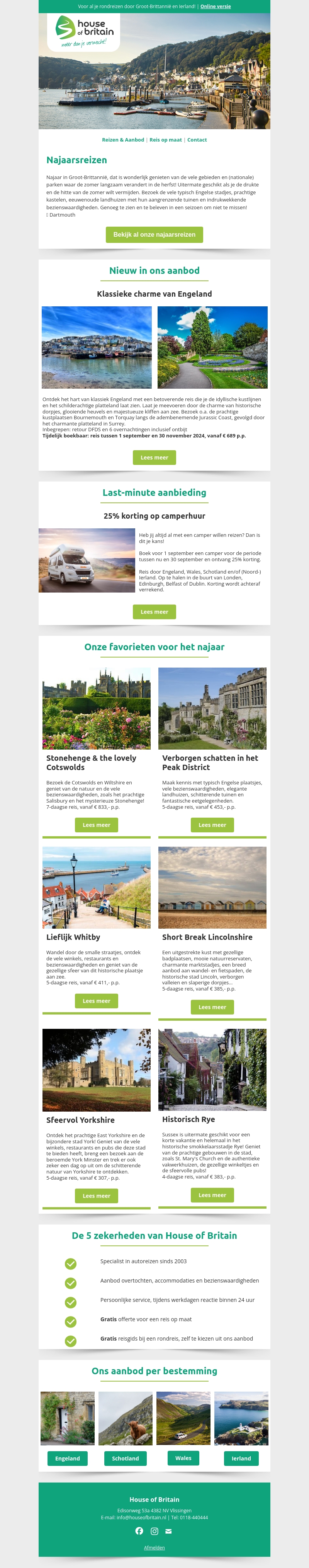Viewport: 309px width, 1568px height.
Task: Open Lees meer under Peak District
Action: (x=212, y=825)
